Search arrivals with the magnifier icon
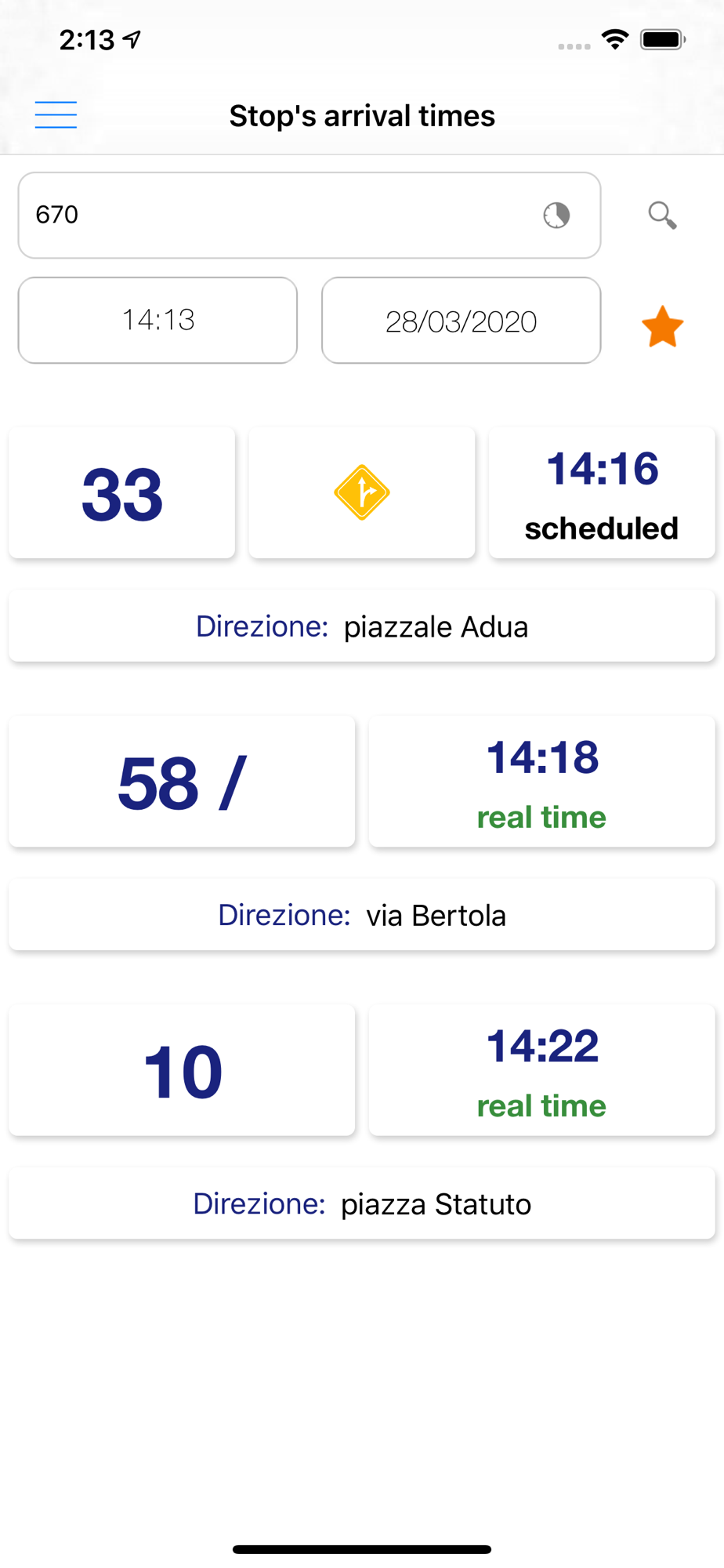The height and width of the screenshot is (1568, 724). pyautogui.click(x=662, y=215)
